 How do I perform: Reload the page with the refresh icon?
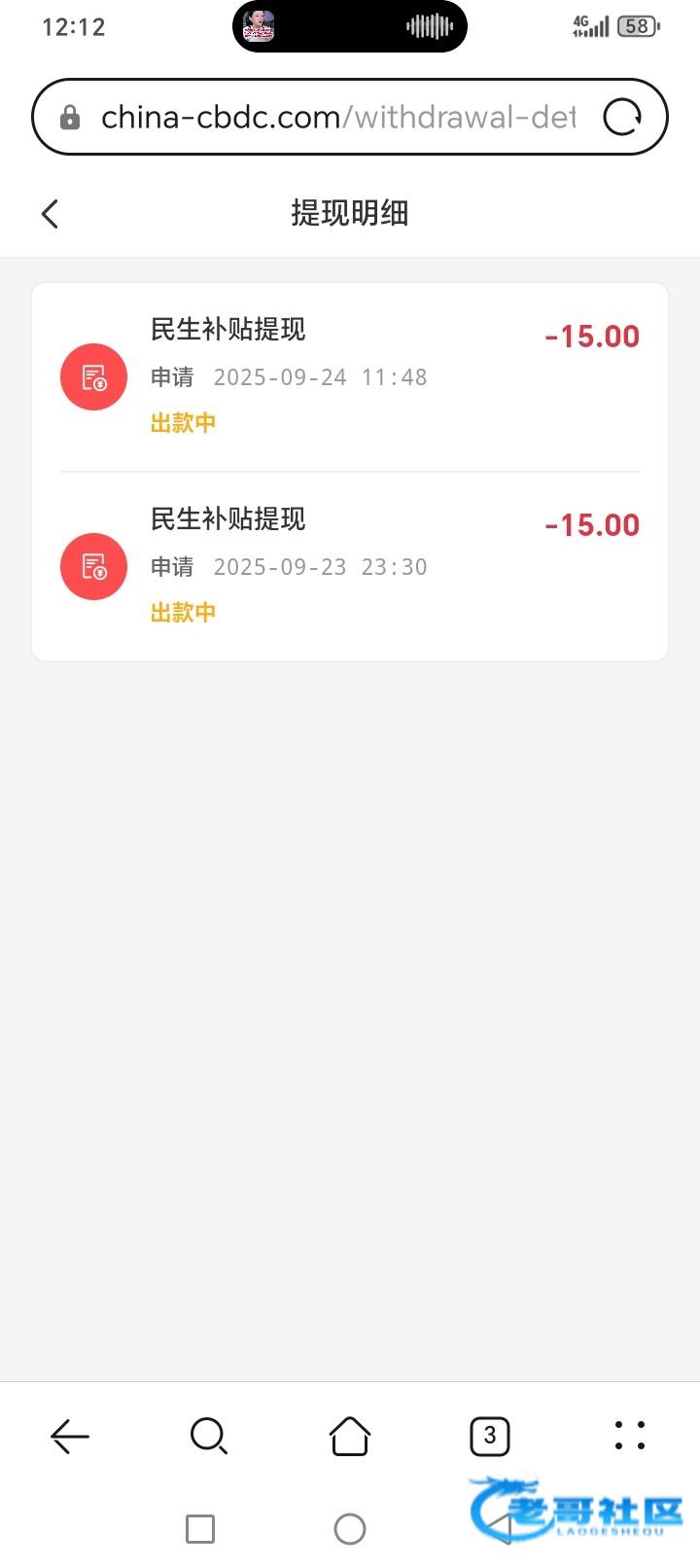coord(622,118)
